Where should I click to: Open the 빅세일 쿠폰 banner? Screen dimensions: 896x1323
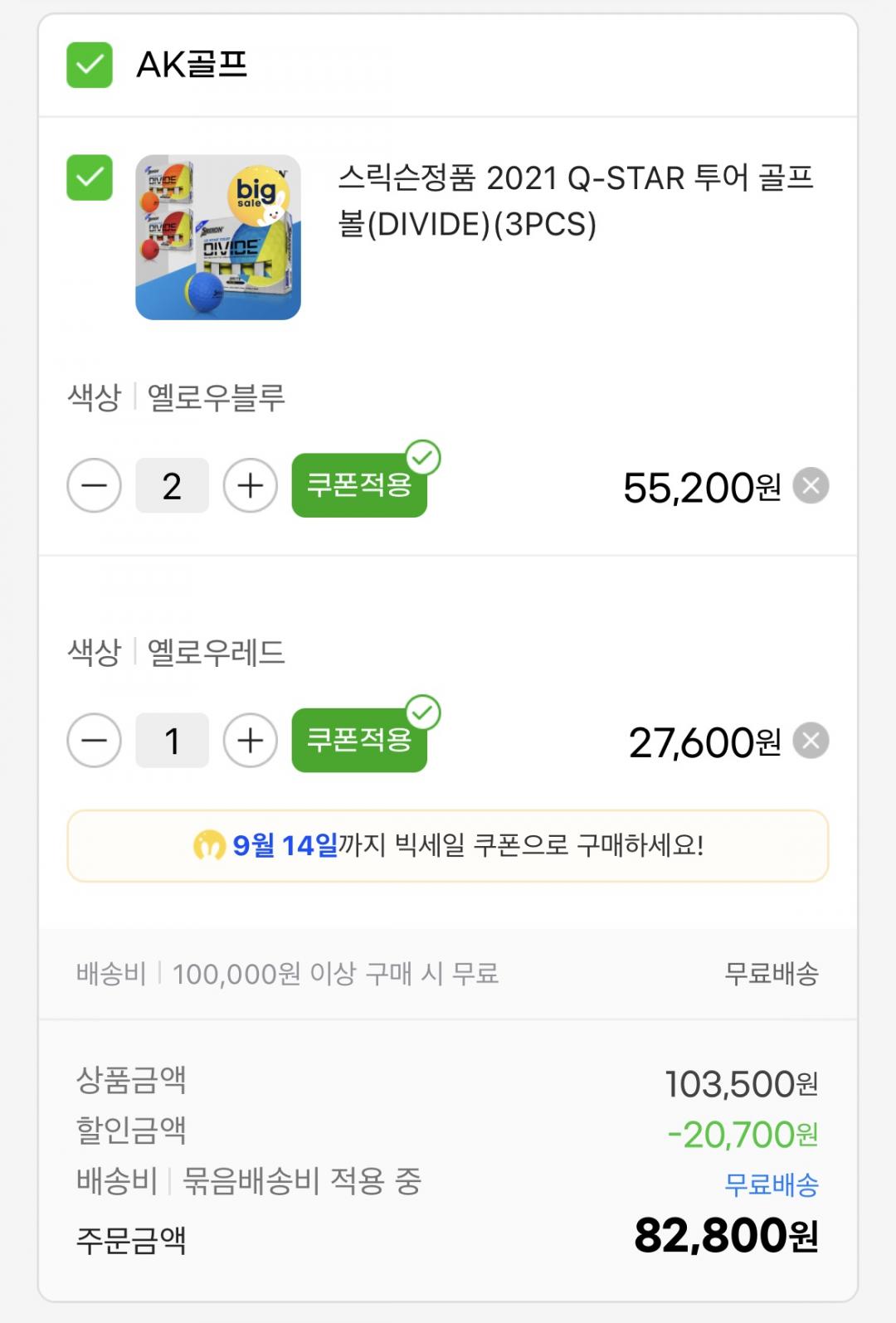(448, 846)
